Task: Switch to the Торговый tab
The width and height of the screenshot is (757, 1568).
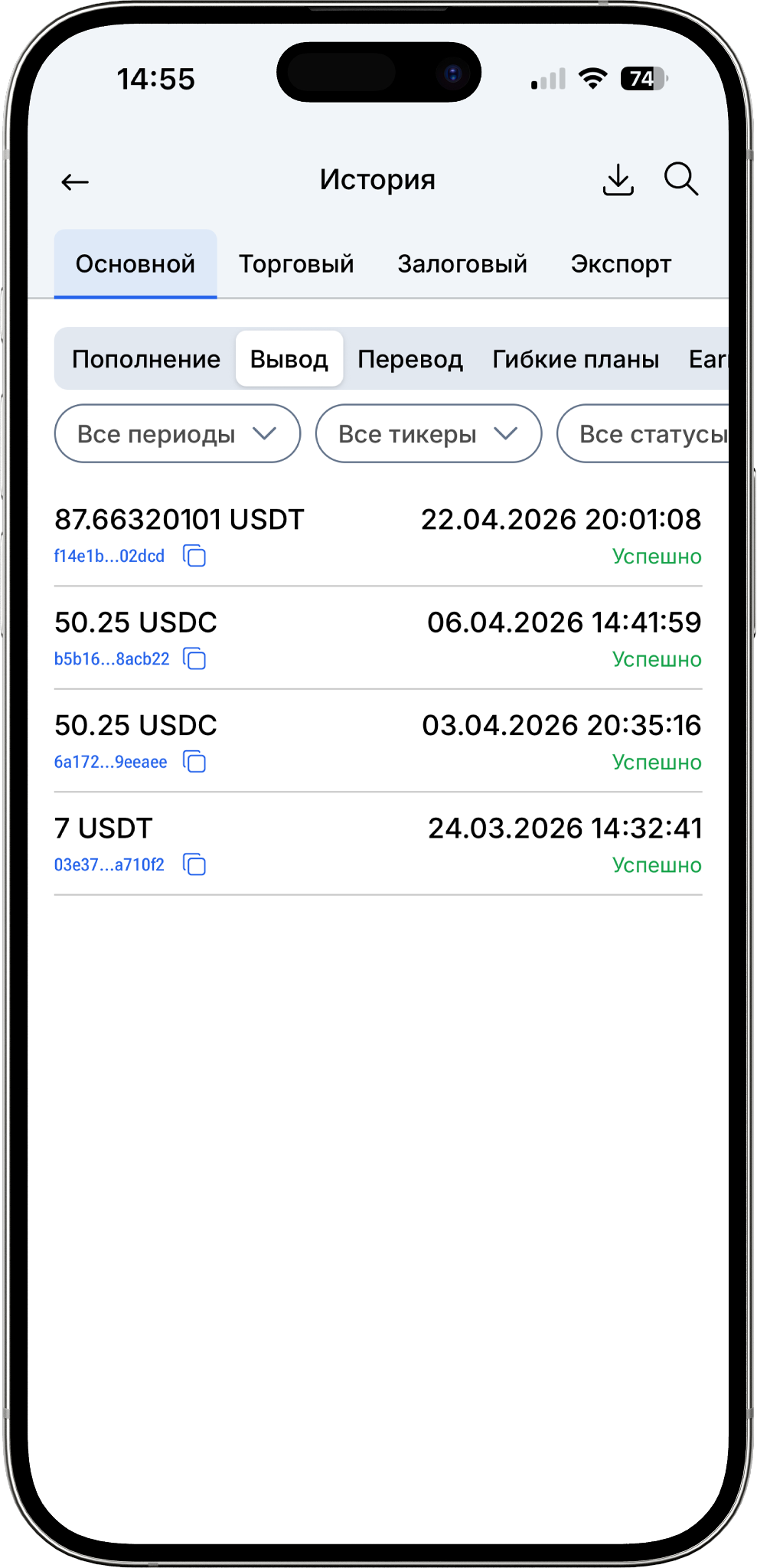Action: [296, 264]
